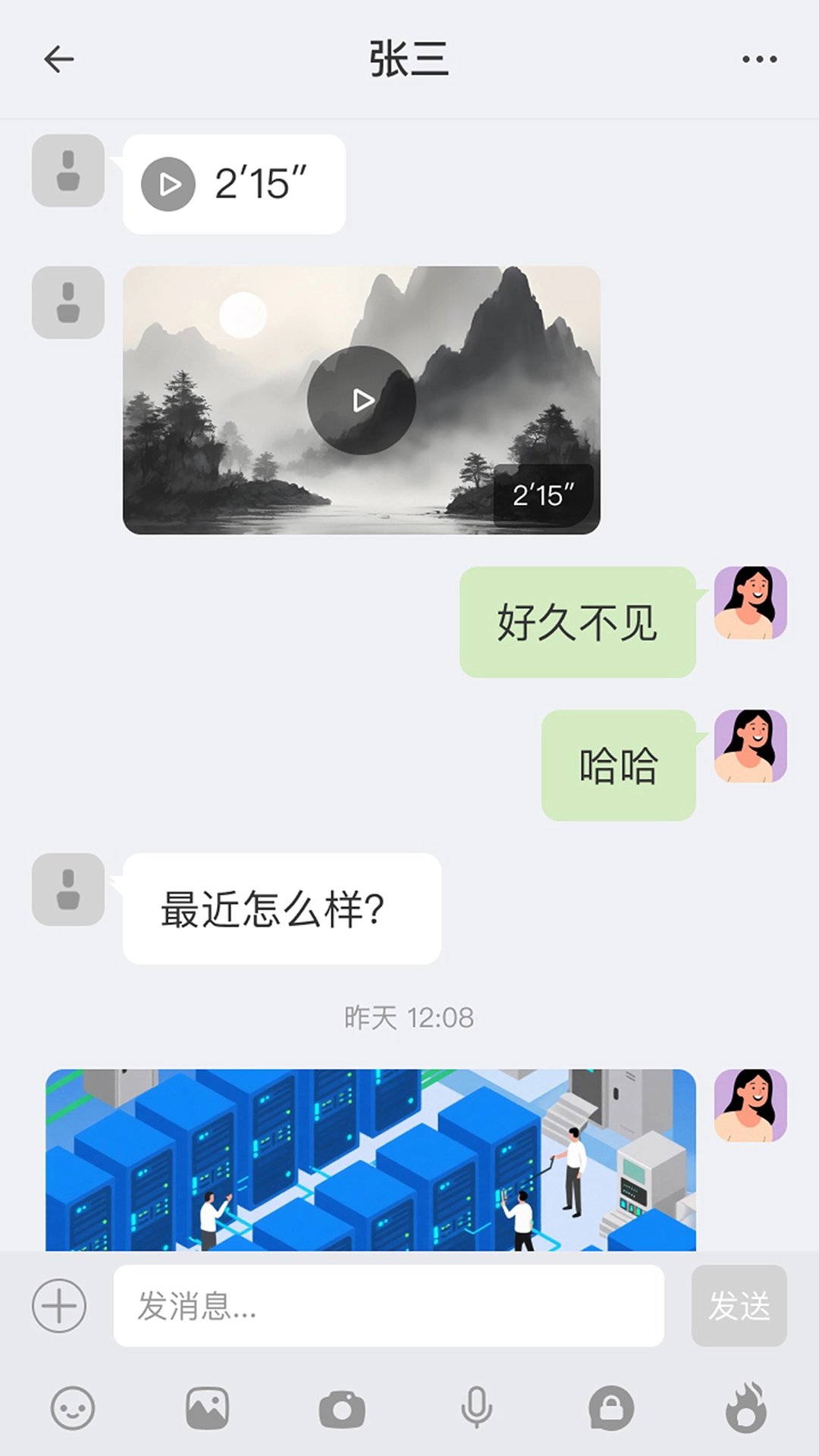Open the server room image message
Viewport: 819px width, 1456px height.
(x=370, y=1159)
